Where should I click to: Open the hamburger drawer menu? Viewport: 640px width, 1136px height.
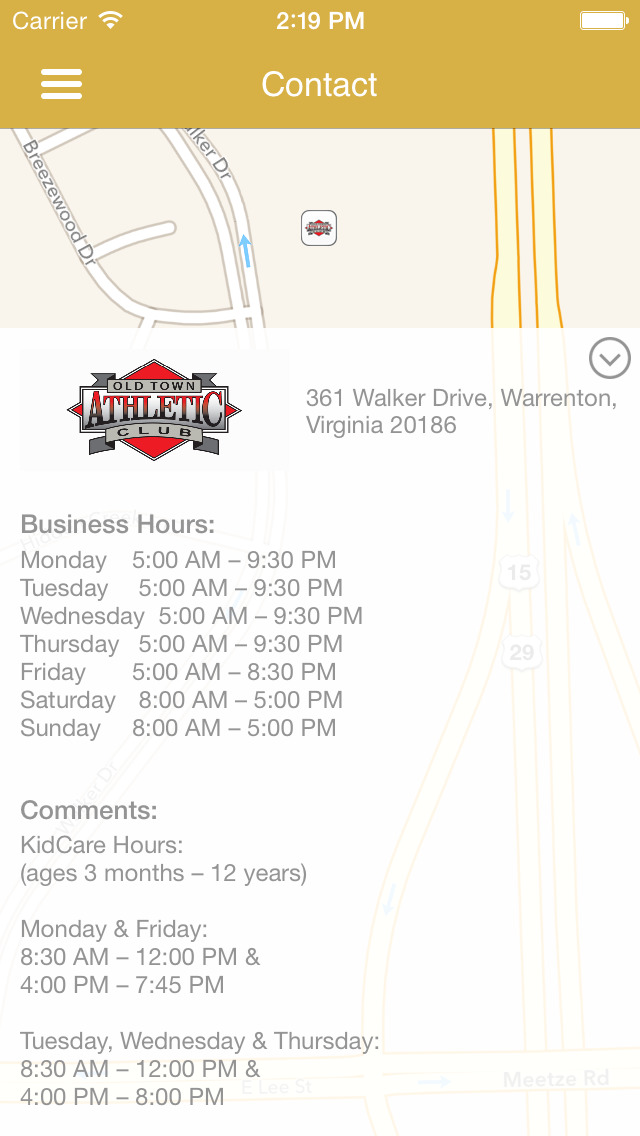coord(62,84)
